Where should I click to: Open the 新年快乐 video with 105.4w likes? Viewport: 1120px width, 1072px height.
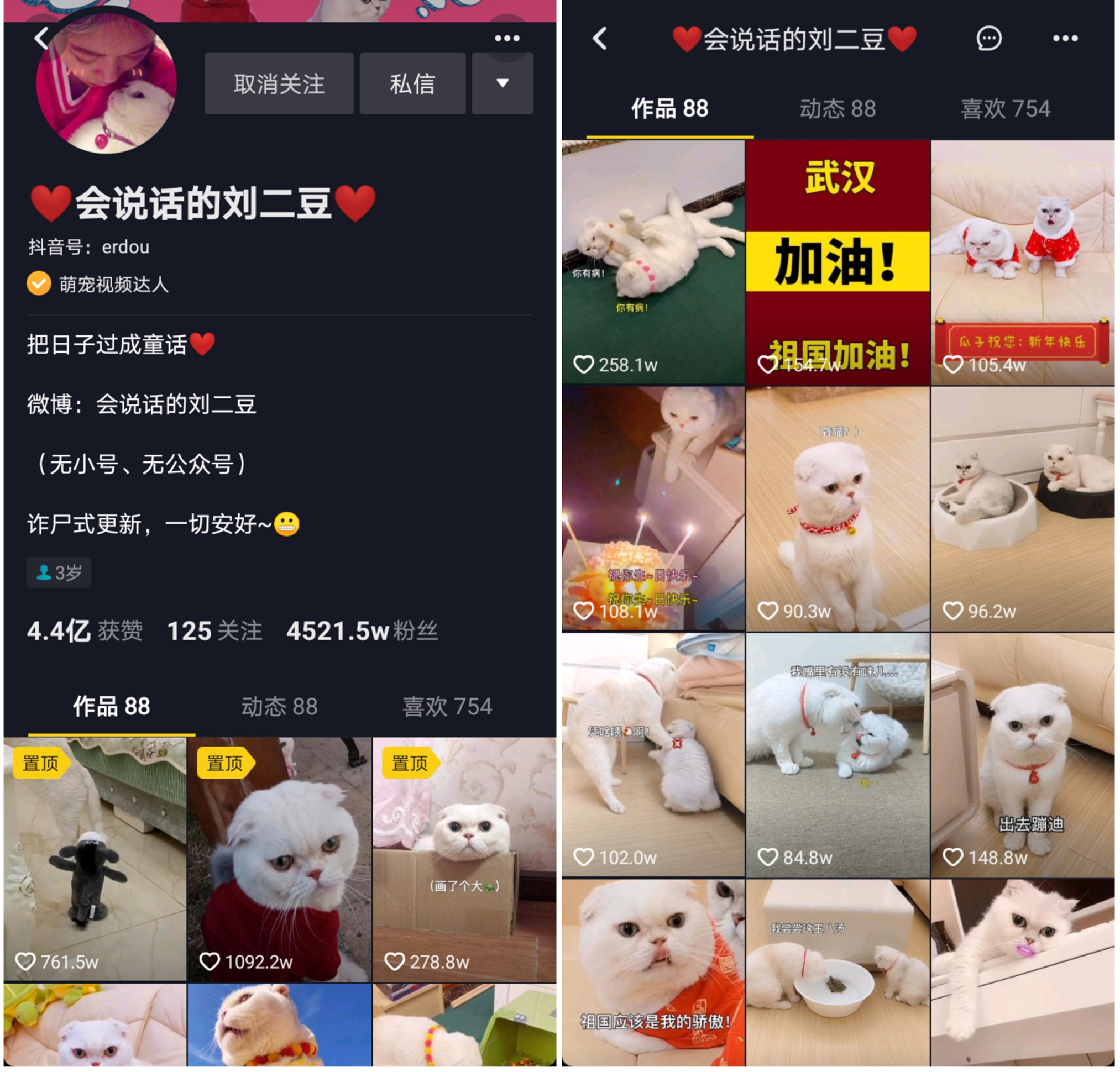coord(1022,262)
